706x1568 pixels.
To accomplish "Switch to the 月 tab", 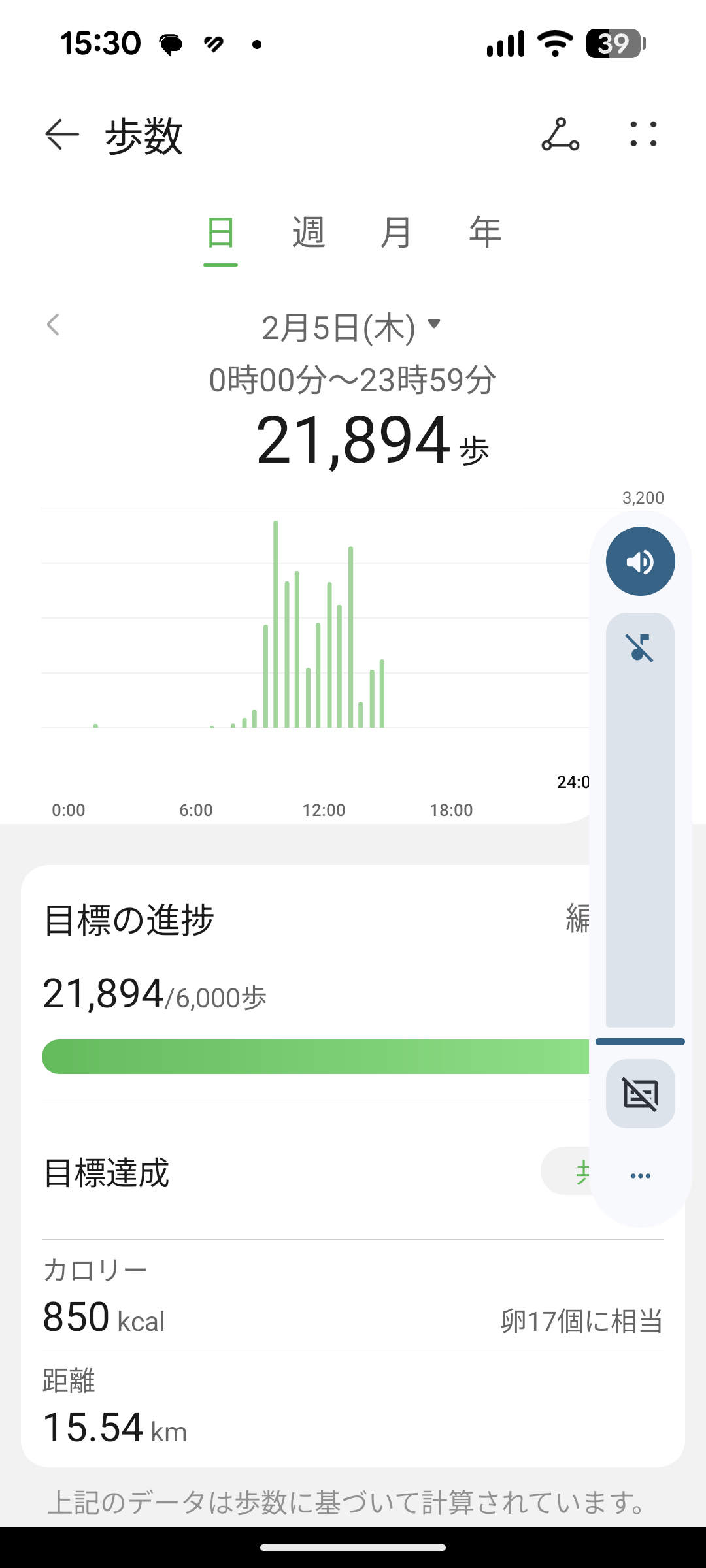I will (x=396, y=233).
